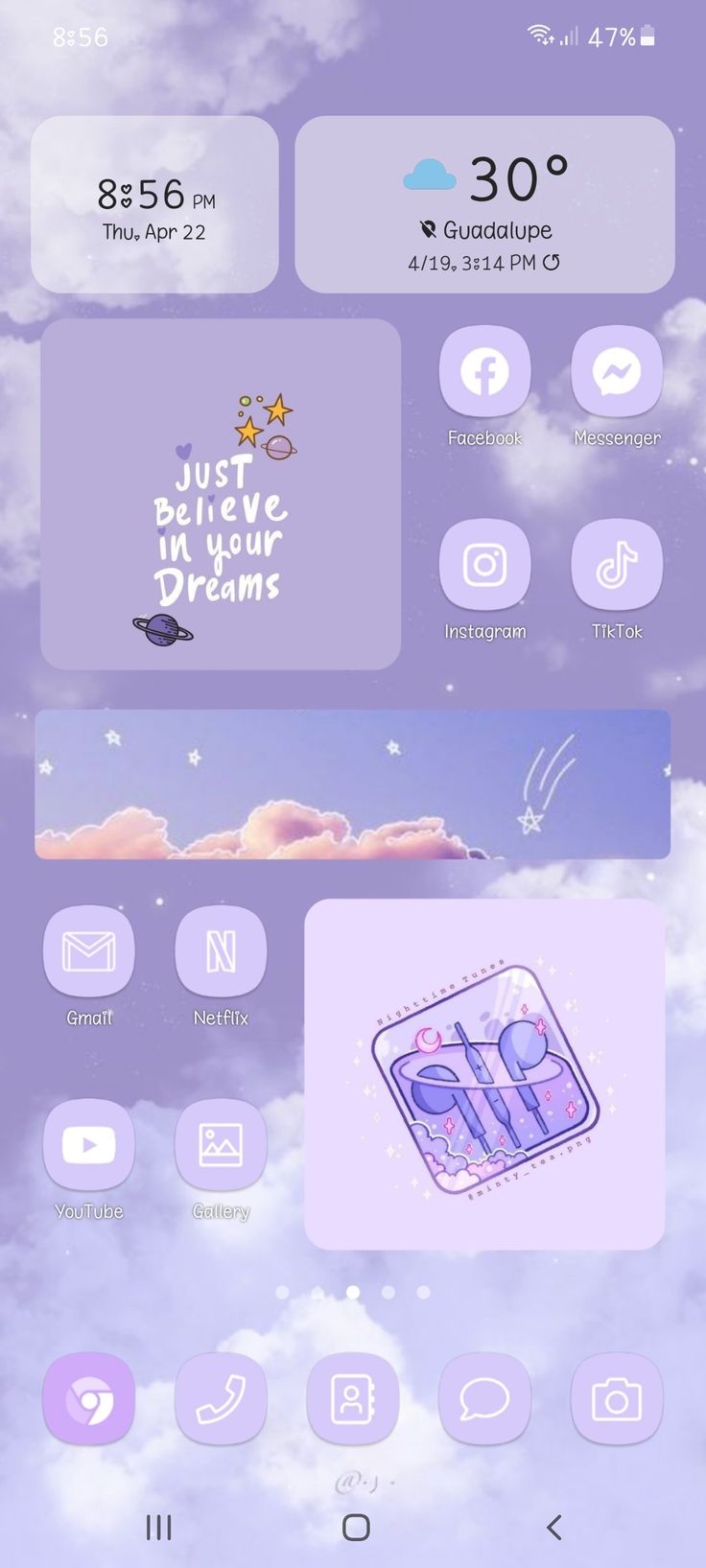
Task: Open the YouTube app
Action: click(x=89, y=1145)
